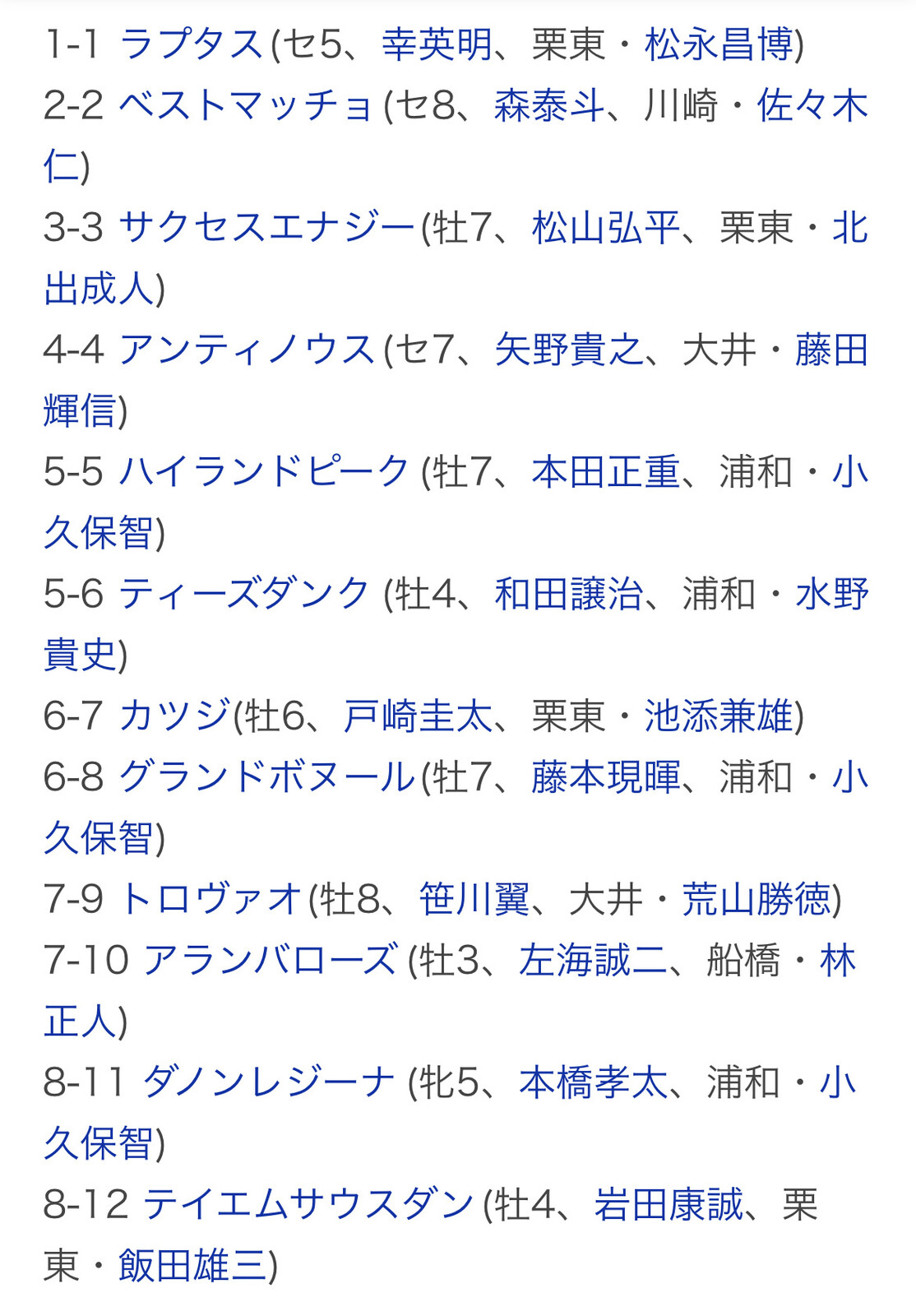
Task: Open horse link ティーズダンク
Action: point(245,594)
